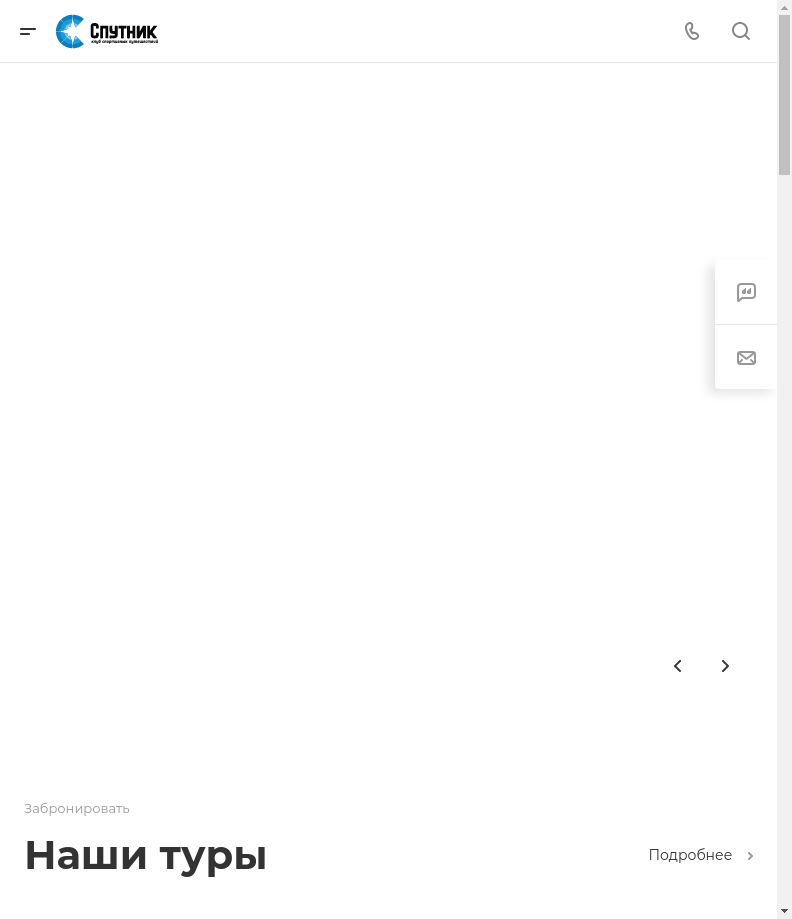Open the search magnifier
Screen dimensions: 792x919
[741, 31]
